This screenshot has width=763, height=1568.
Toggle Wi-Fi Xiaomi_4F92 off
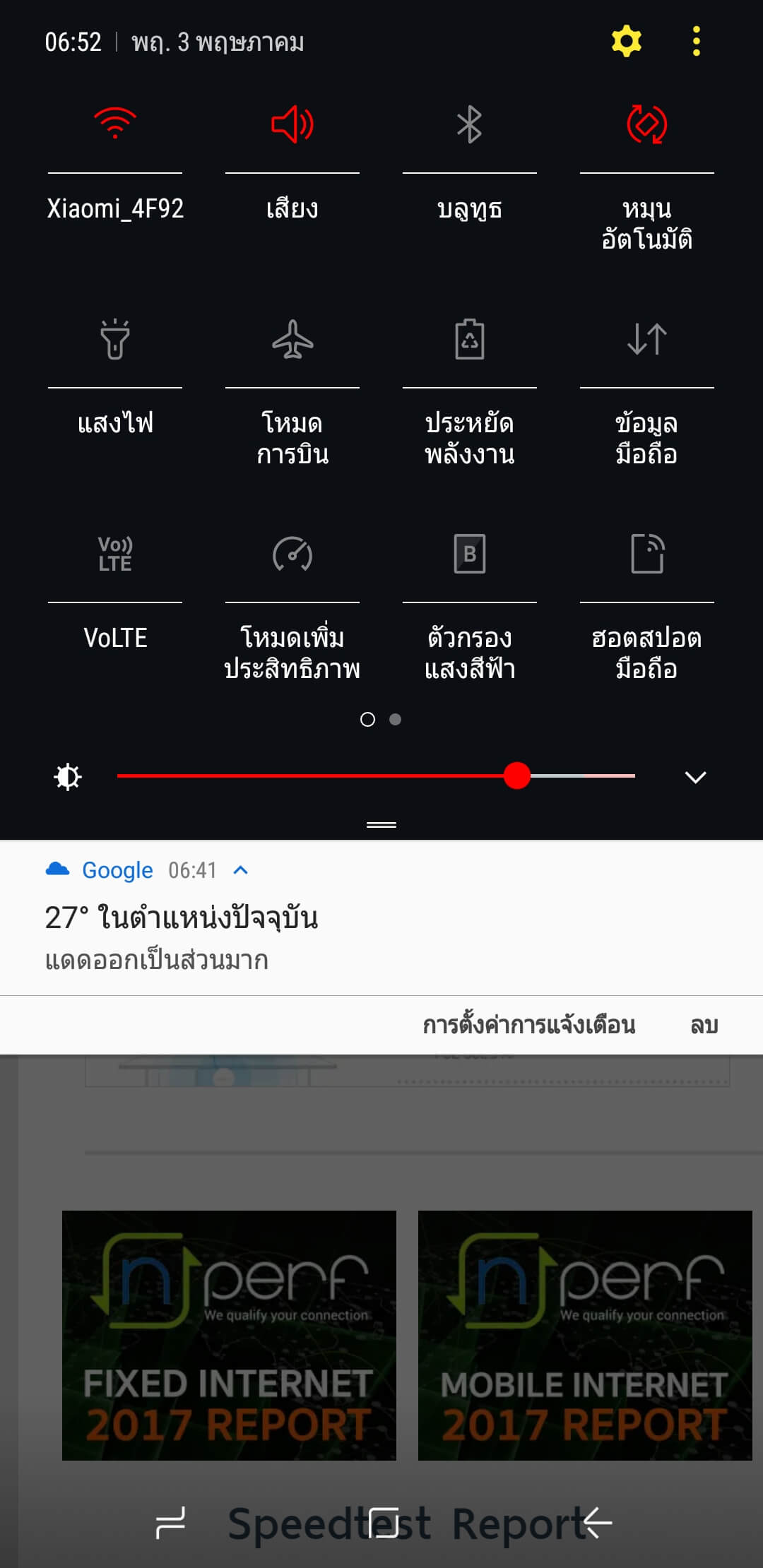(x=115, y=124)
